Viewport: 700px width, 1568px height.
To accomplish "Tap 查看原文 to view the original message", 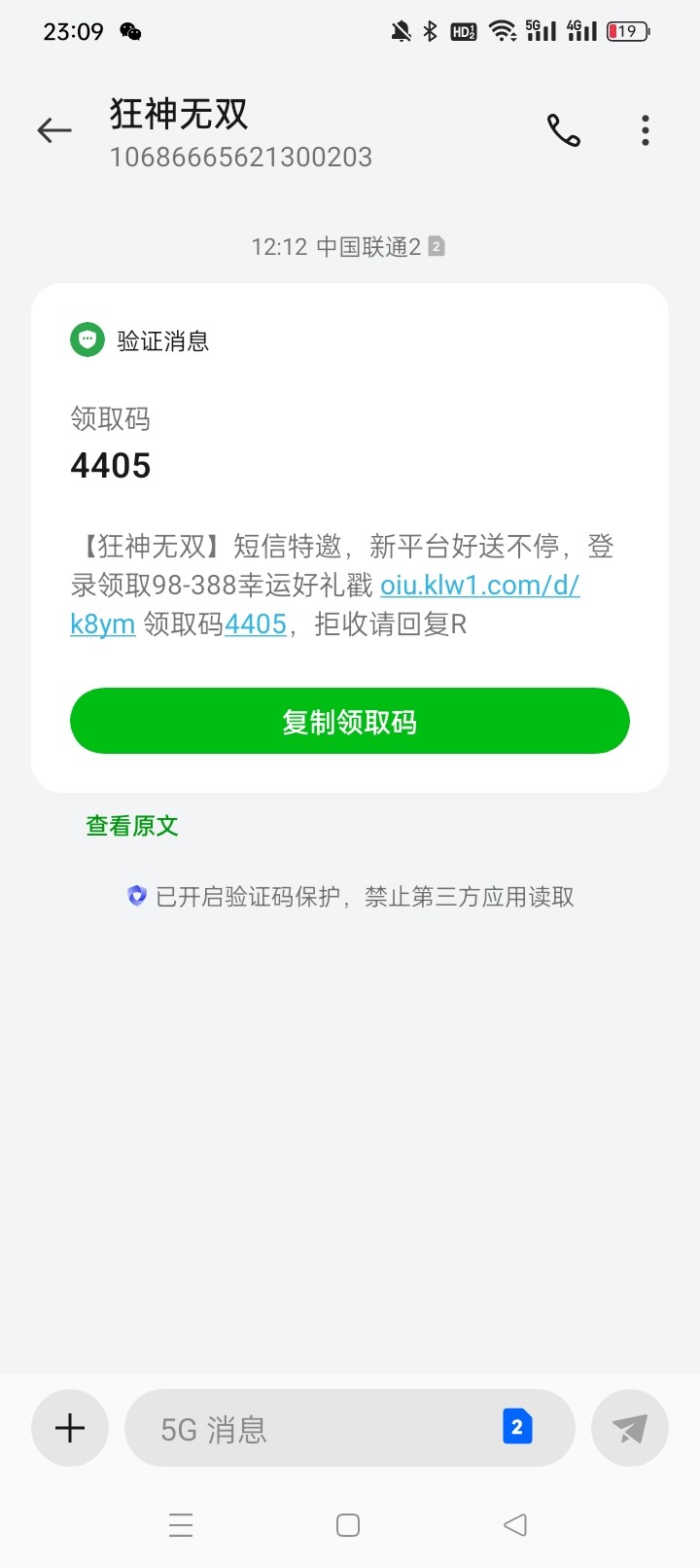I will 132,826.
